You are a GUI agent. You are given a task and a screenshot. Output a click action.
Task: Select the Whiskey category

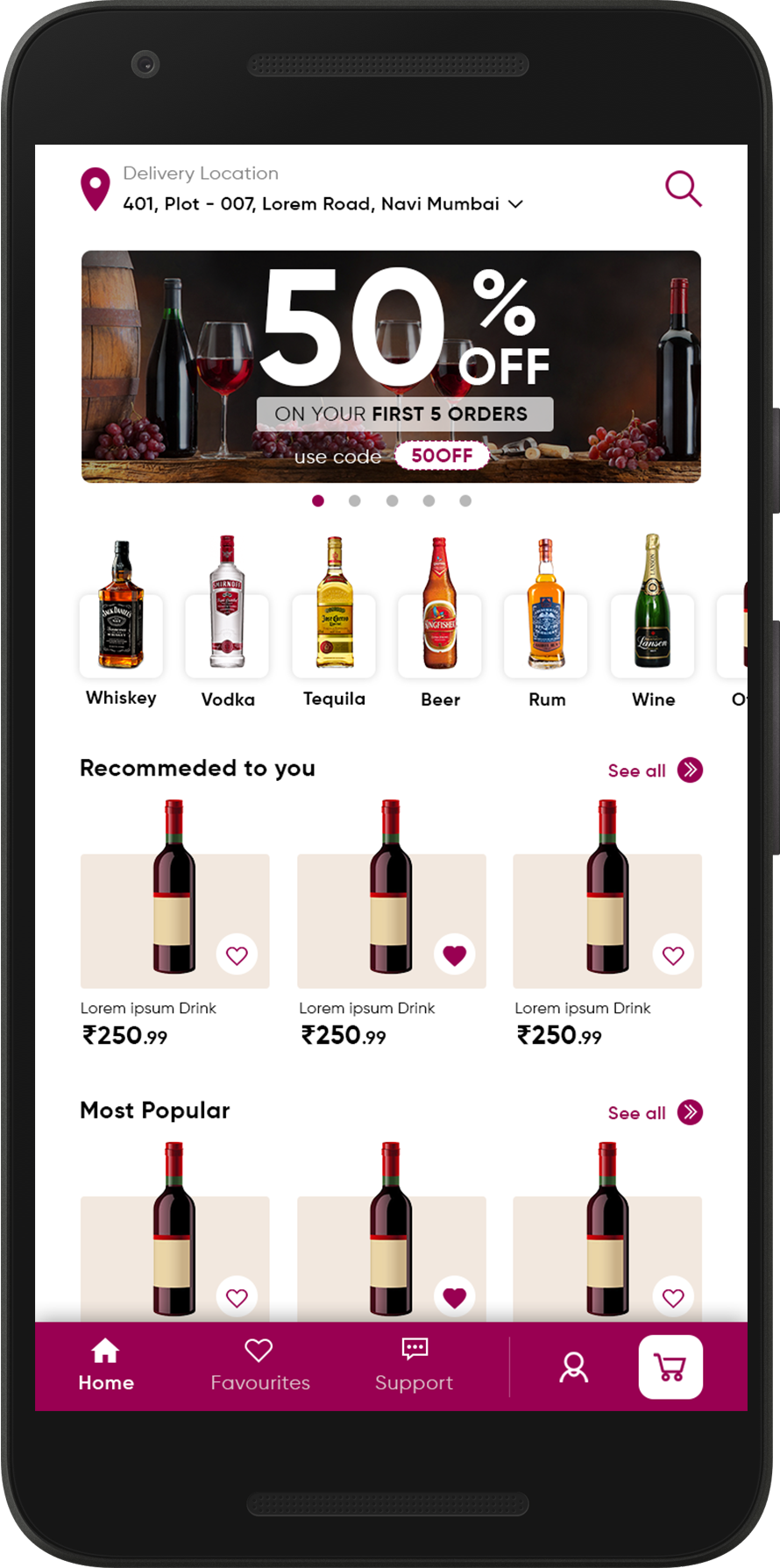click(x=121, y=623)
